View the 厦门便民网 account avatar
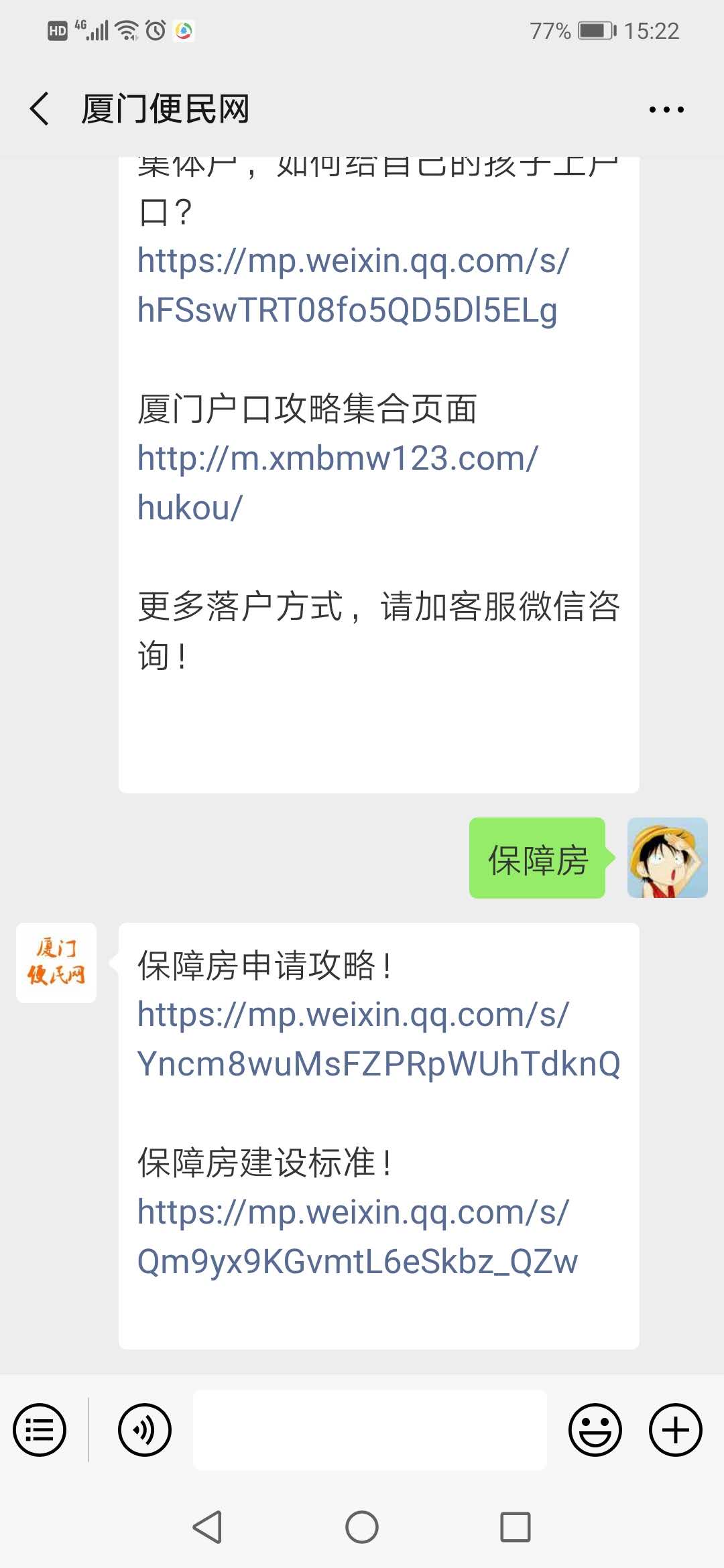 [x=56, y=962]
